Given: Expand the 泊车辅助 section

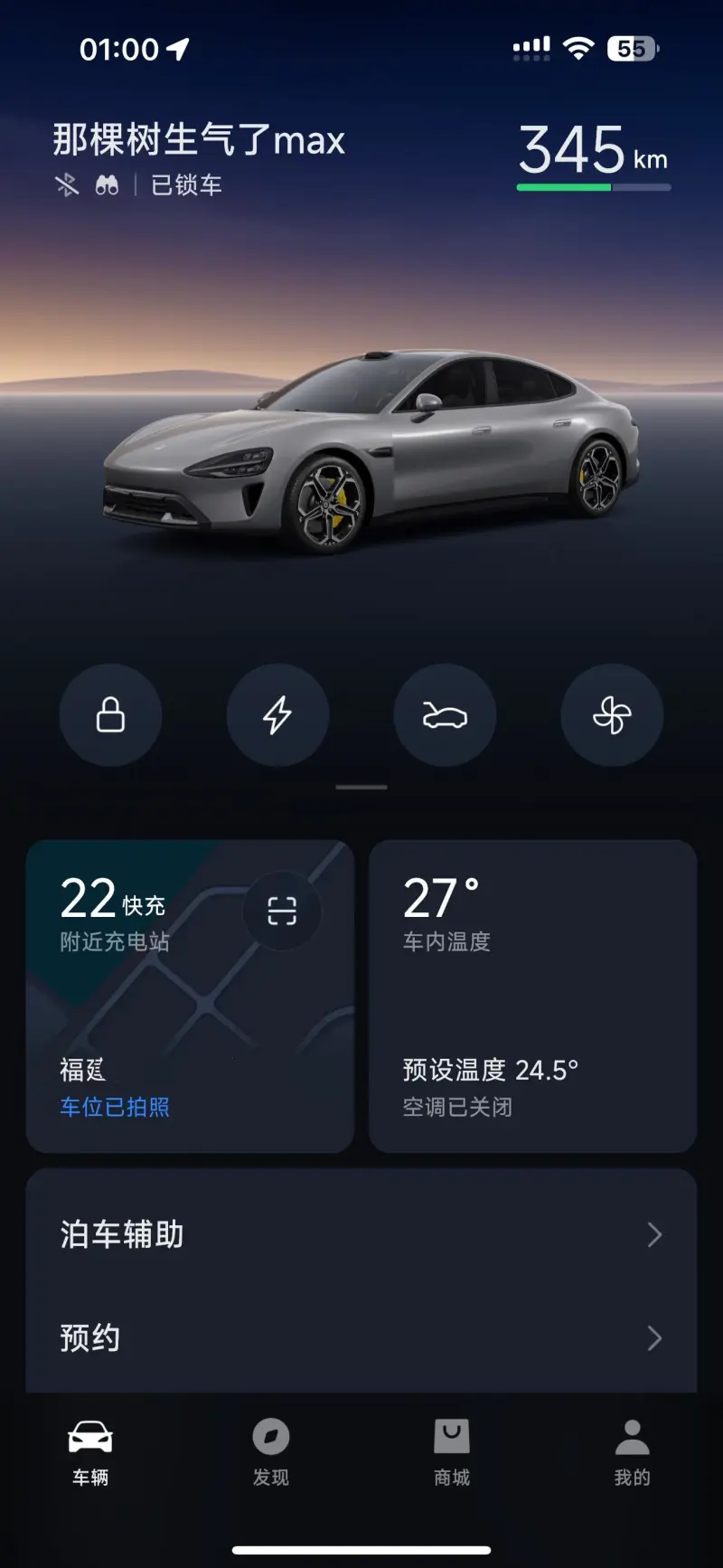Looking at the screenshot, I should 361,1234.
